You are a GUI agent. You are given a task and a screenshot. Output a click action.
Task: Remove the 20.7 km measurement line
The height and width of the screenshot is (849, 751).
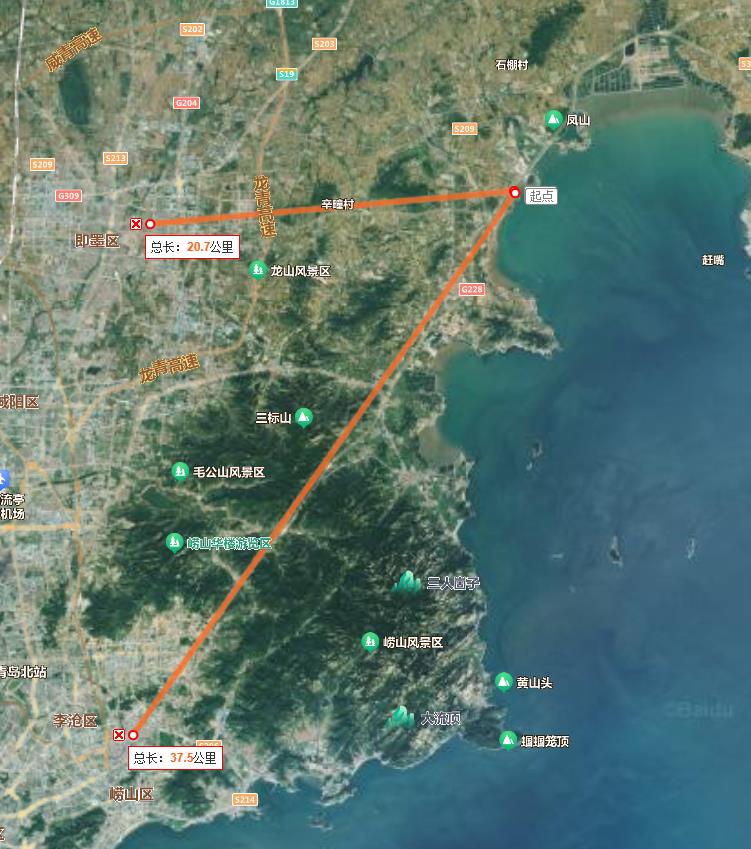pos(136,224)
